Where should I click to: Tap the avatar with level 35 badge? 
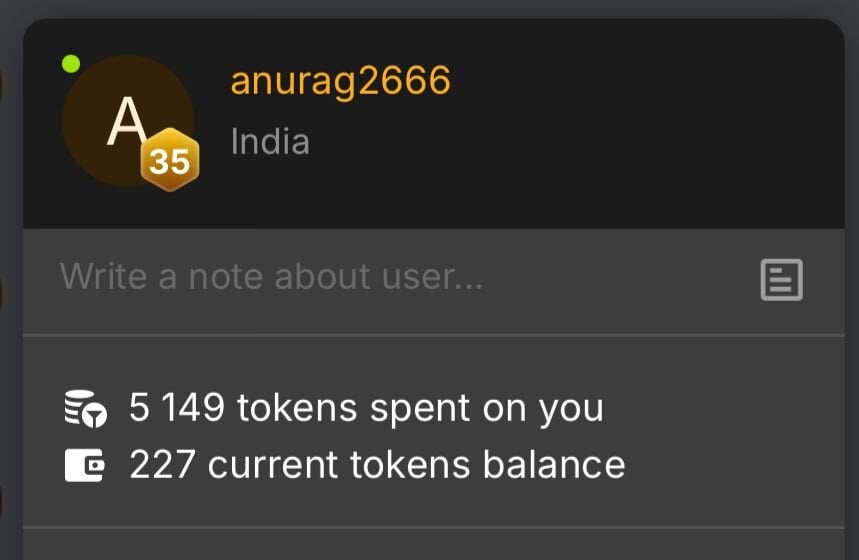click(x=128, y=121)
